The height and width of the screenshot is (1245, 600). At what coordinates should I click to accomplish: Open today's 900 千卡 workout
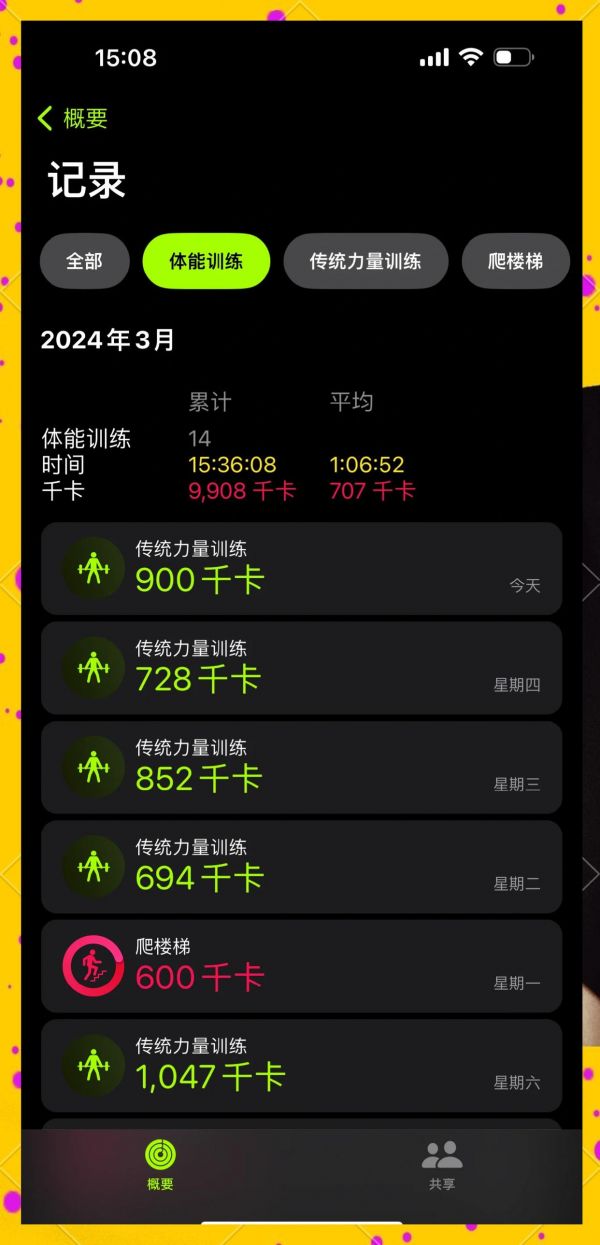pyautogui.click(x=301, y=568)
